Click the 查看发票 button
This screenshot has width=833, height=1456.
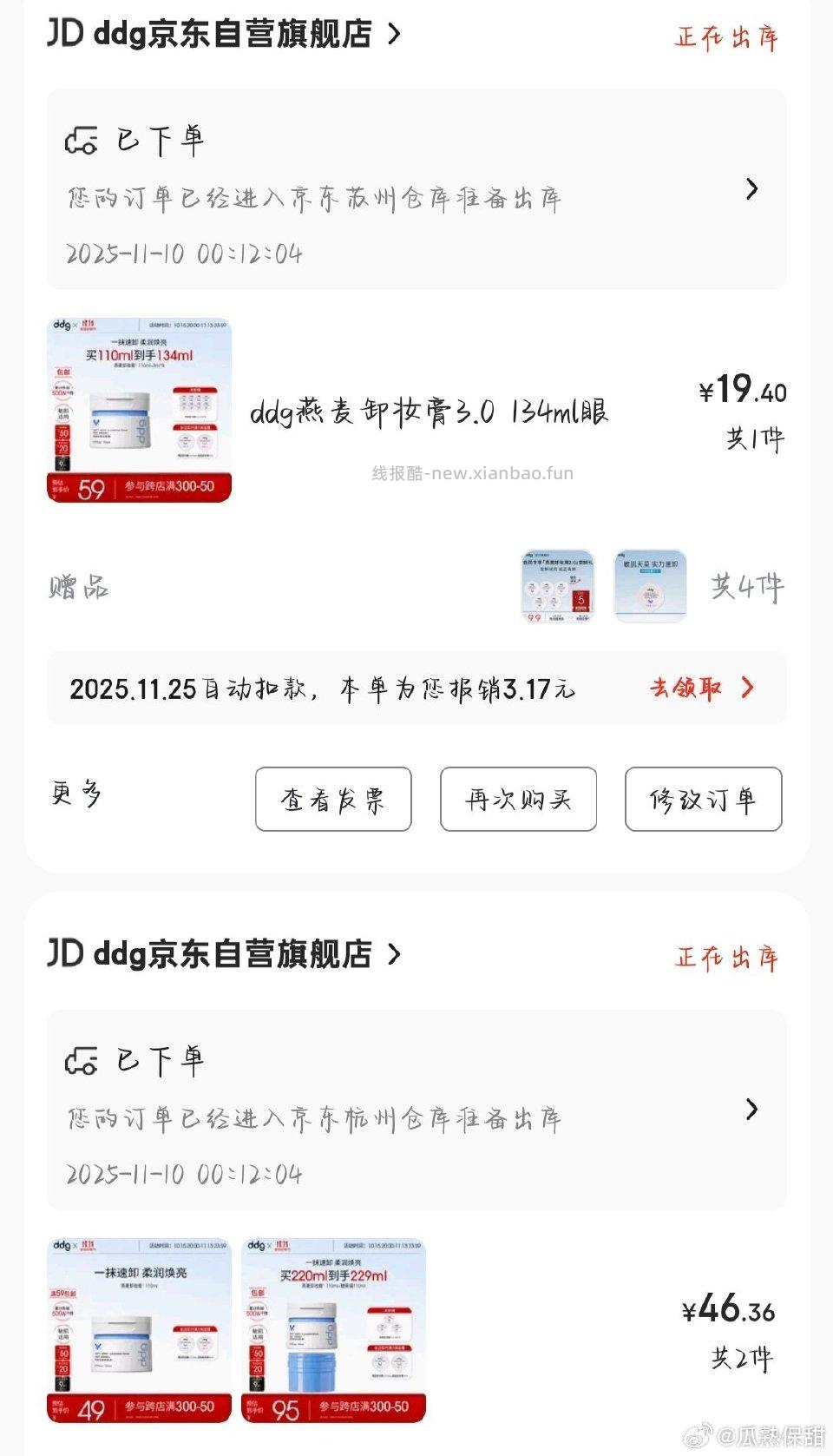click(333, 800)
